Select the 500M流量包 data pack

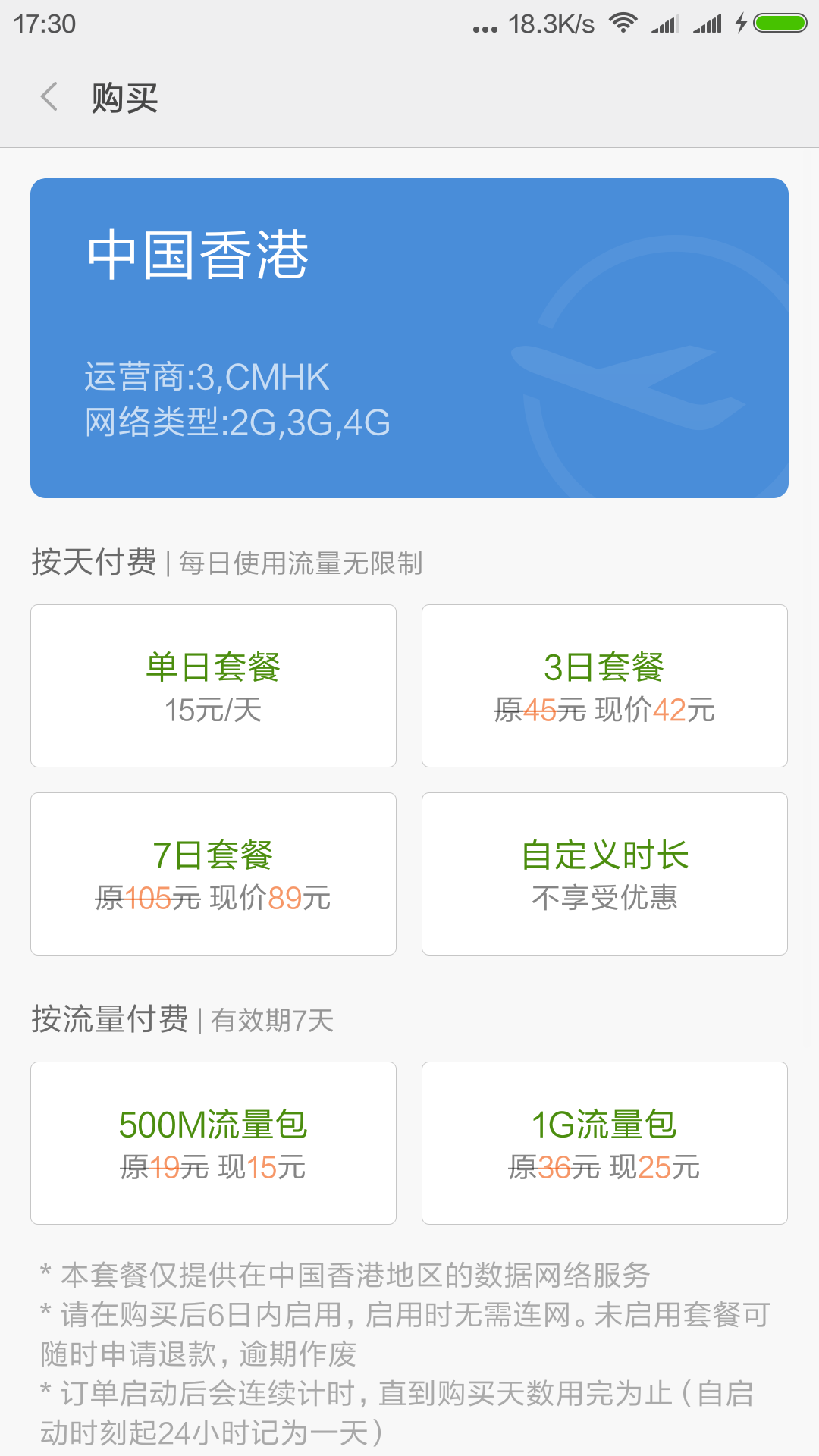pos(213,1143)
